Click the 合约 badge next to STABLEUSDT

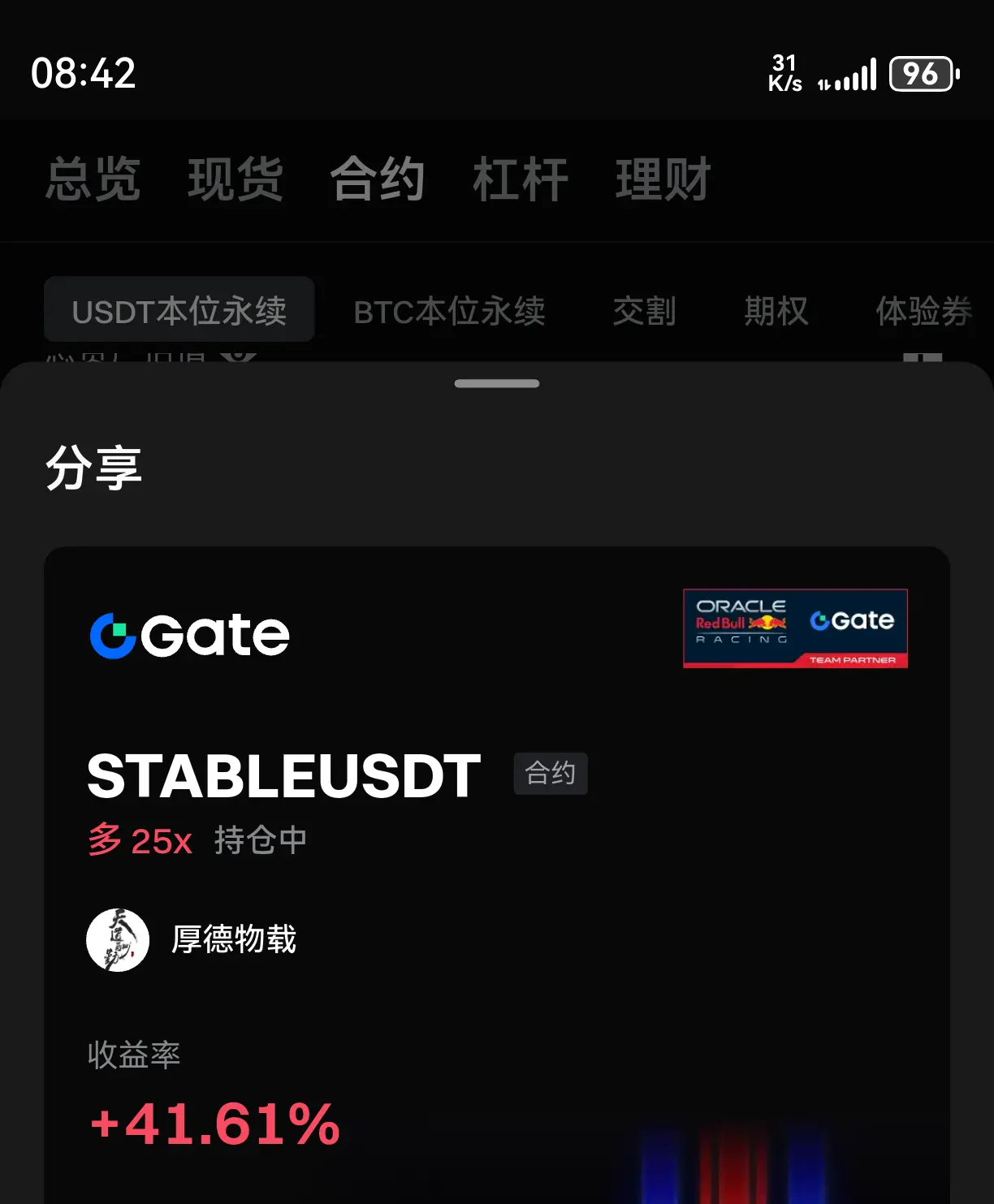551,775
